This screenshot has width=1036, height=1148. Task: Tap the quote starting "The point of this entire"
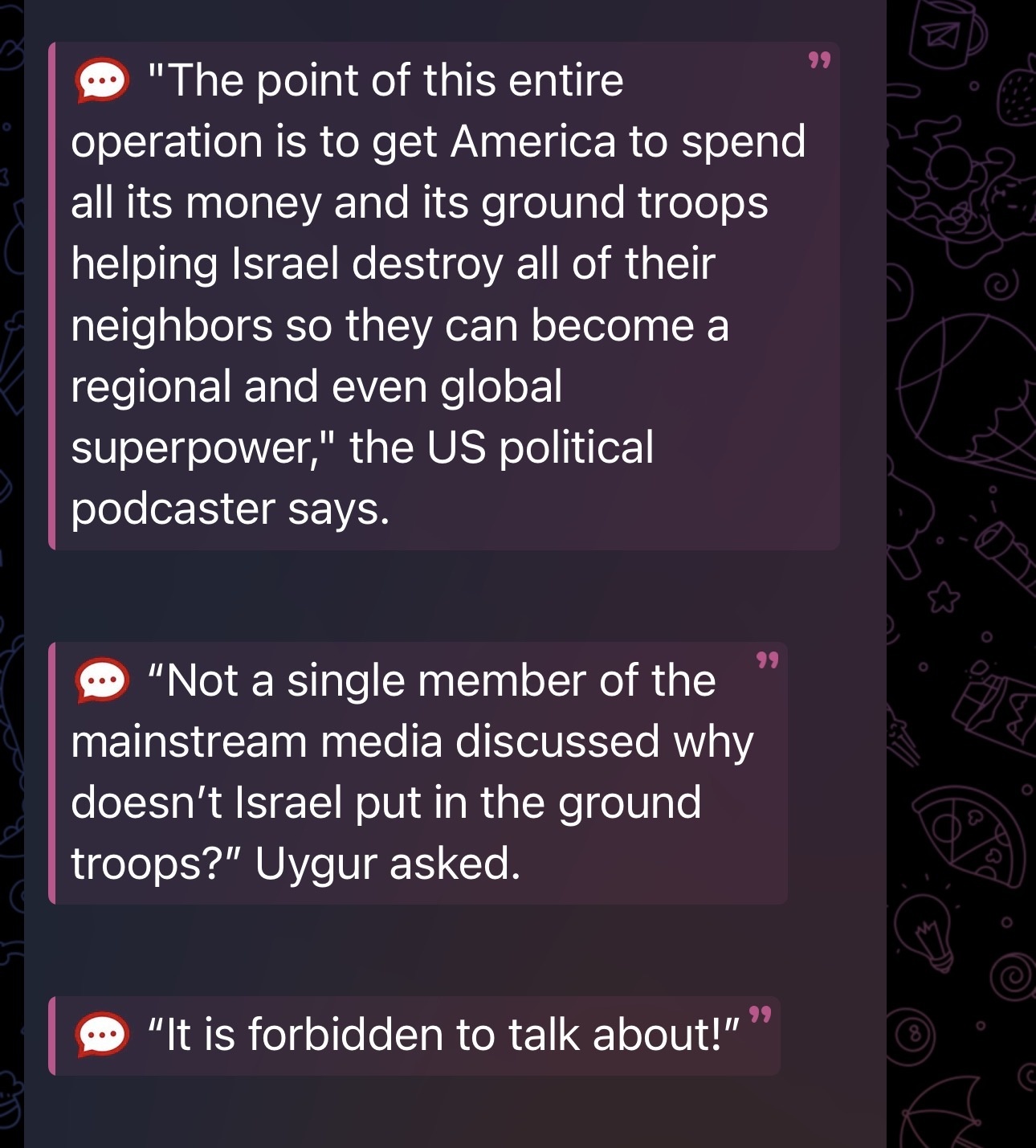pyautogui.click(x=442, y=296)
